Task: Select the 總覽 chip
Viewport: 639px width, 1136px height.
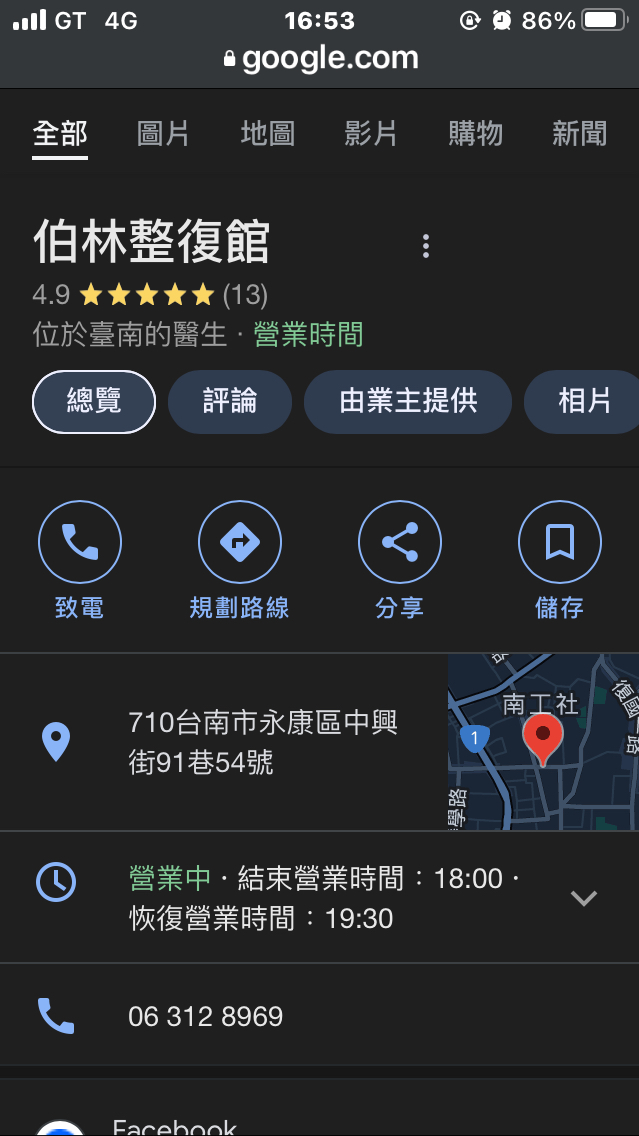Action: (94, 402)
